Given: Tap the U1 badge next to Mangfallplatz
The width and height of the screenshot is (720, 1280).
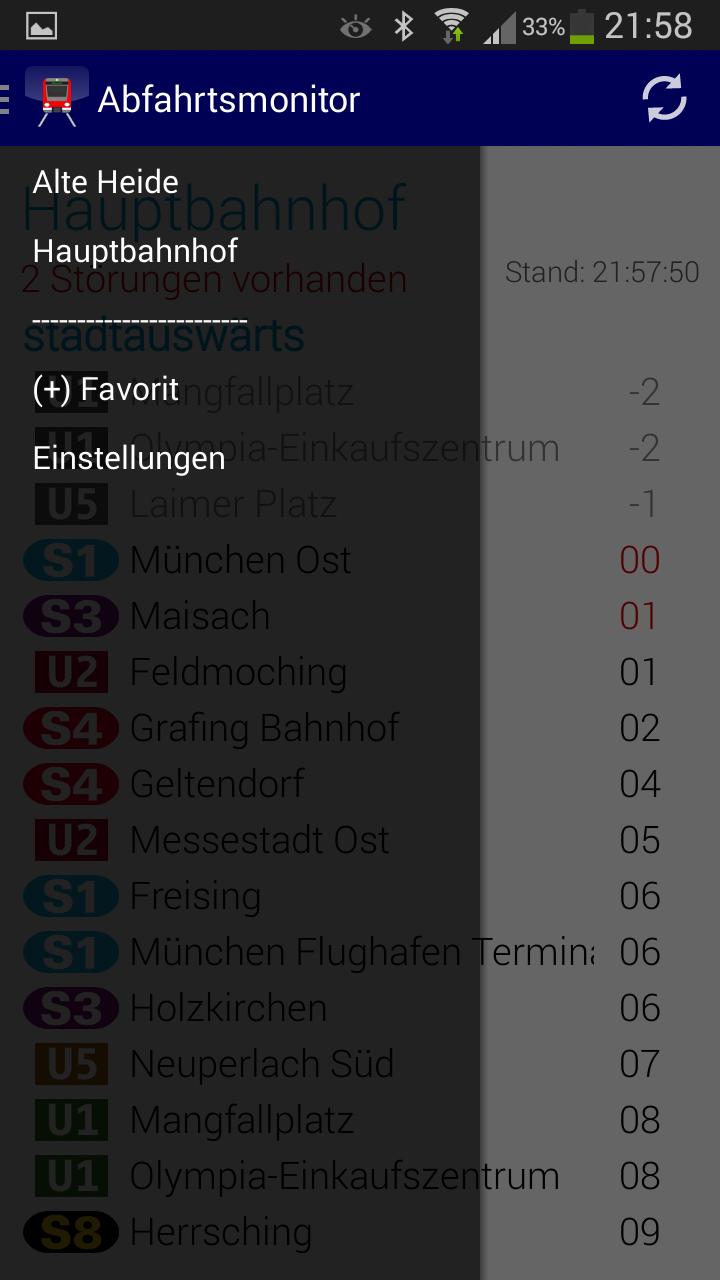Looking at the screenshot, I should coord(69,1120).
